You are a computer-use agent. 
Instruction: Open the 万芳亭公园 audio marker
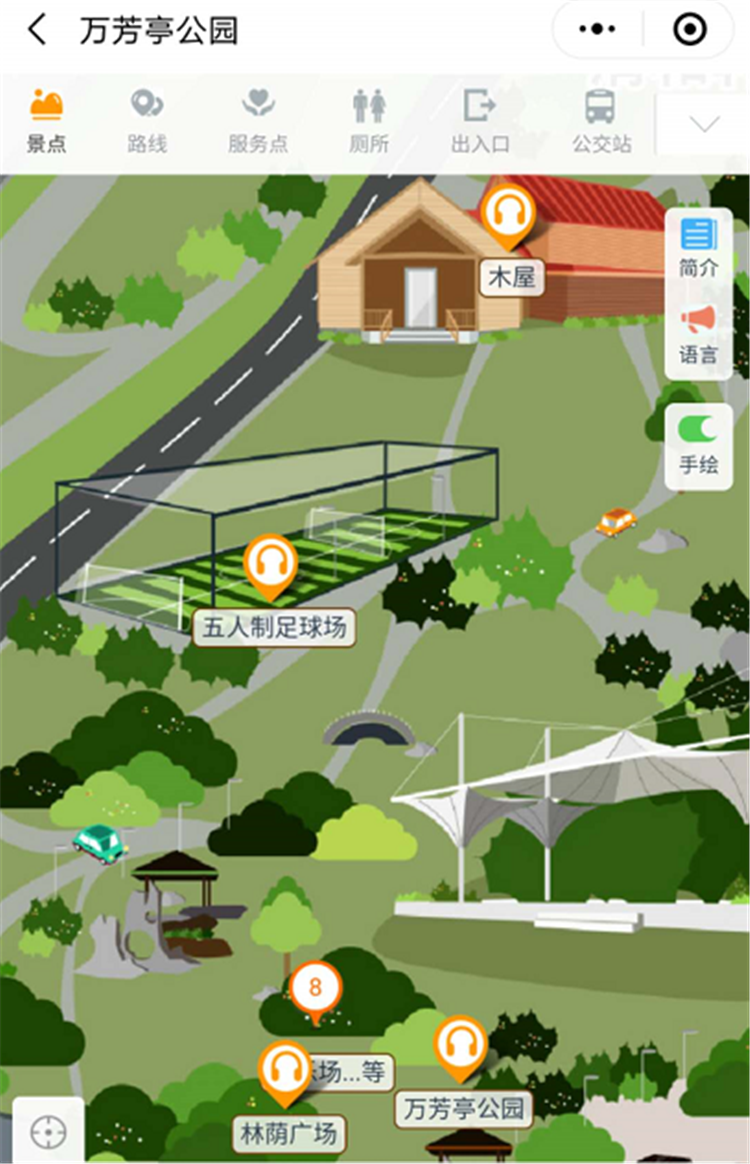pyautogui.click(x=460, y=1047)
